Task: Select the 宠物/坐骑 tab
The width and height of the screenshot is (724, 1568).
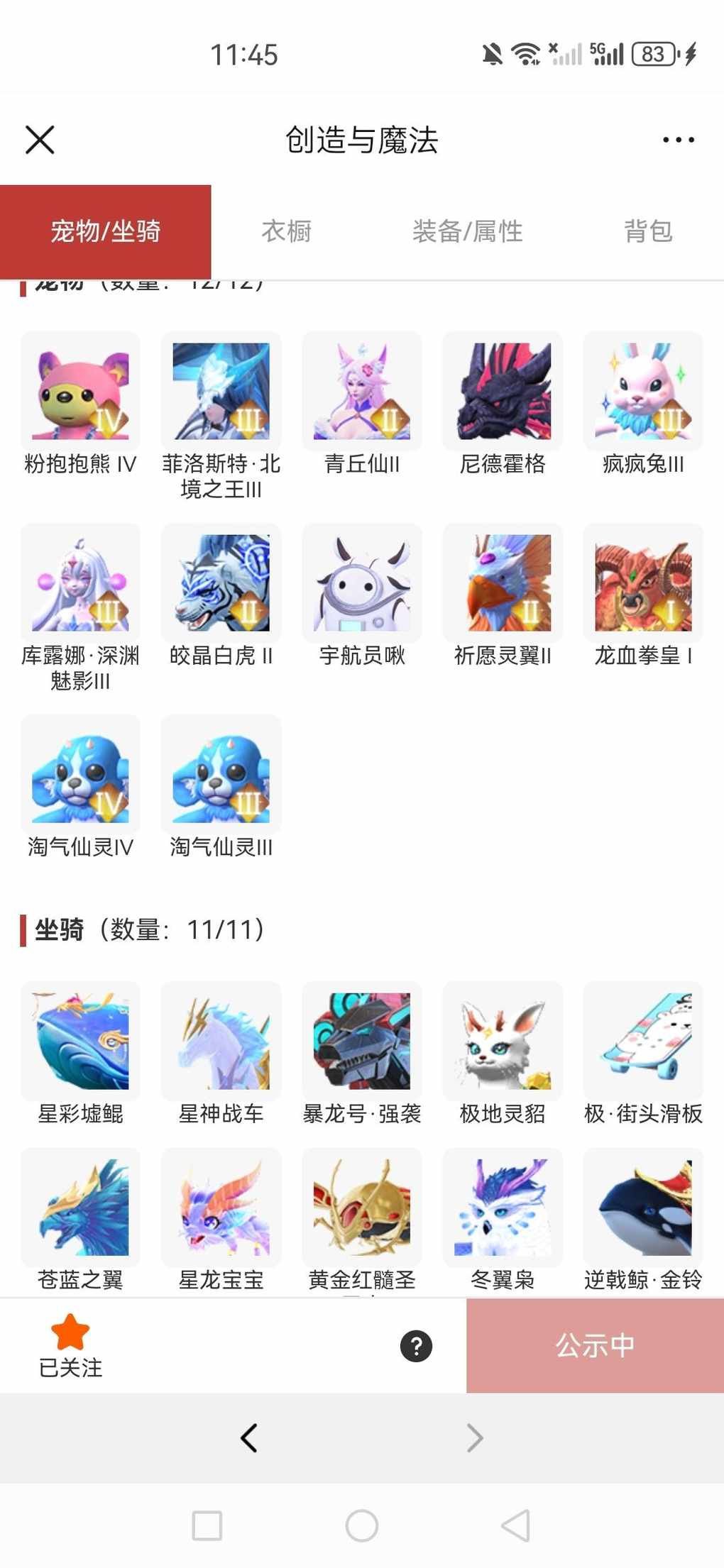Action: click(106, 231)
